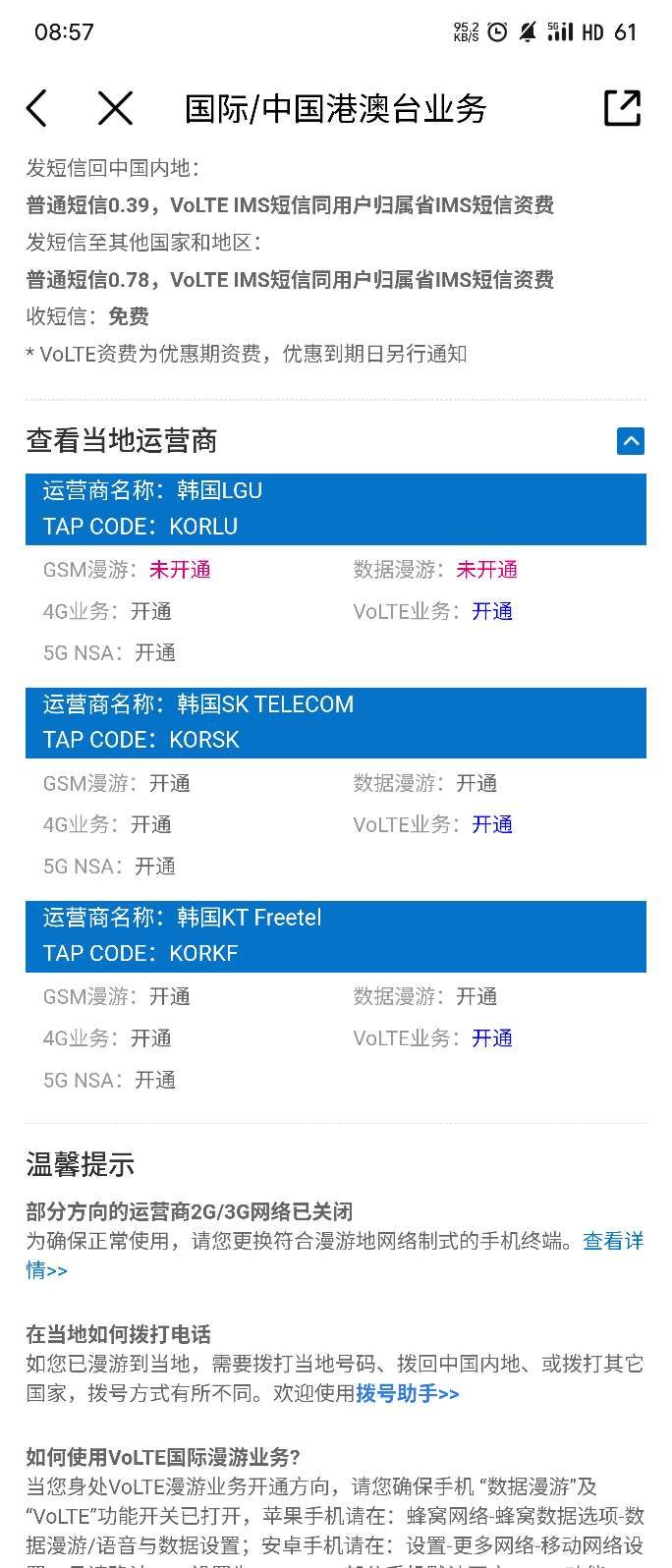
Task: Tap the VoLTE业务 开通 link under 韩国KT Freetel
Action: [x=491, y=1038]
